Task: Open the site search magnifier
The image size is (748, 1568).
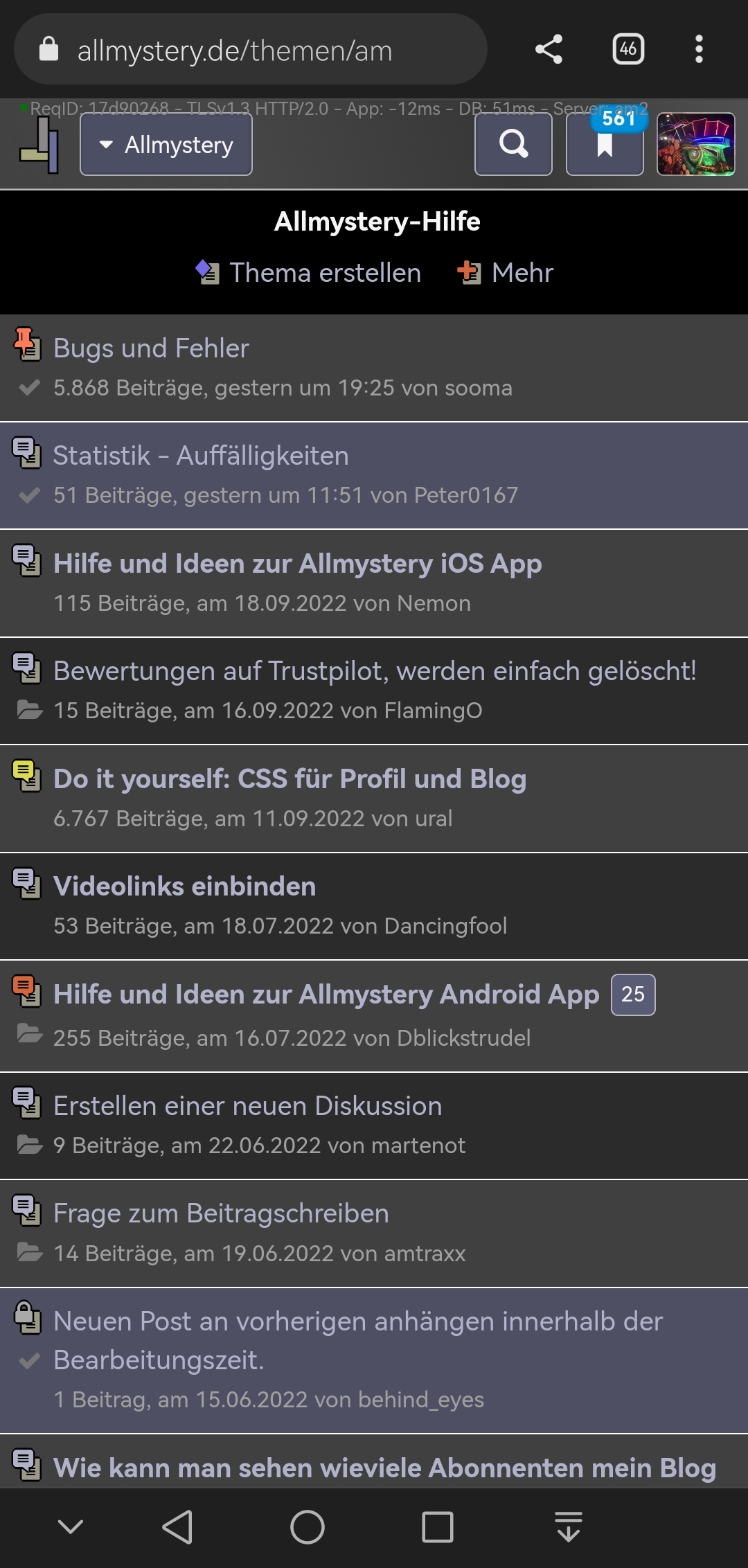Action: pyautogui.click(x=513, y=144)
